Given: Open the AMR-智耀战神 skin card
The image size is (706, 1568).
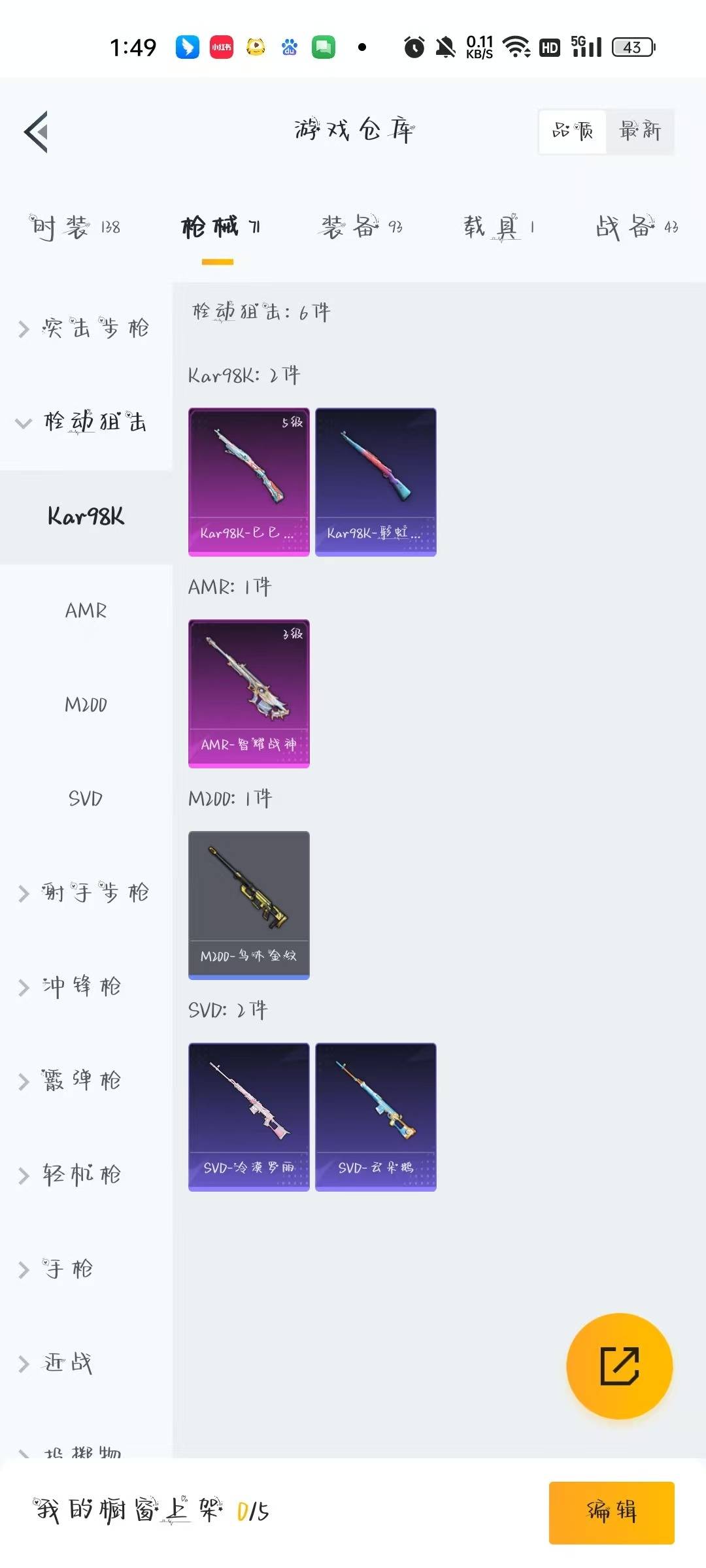Looking at the screenshot, I should click(x=249, y=694).
